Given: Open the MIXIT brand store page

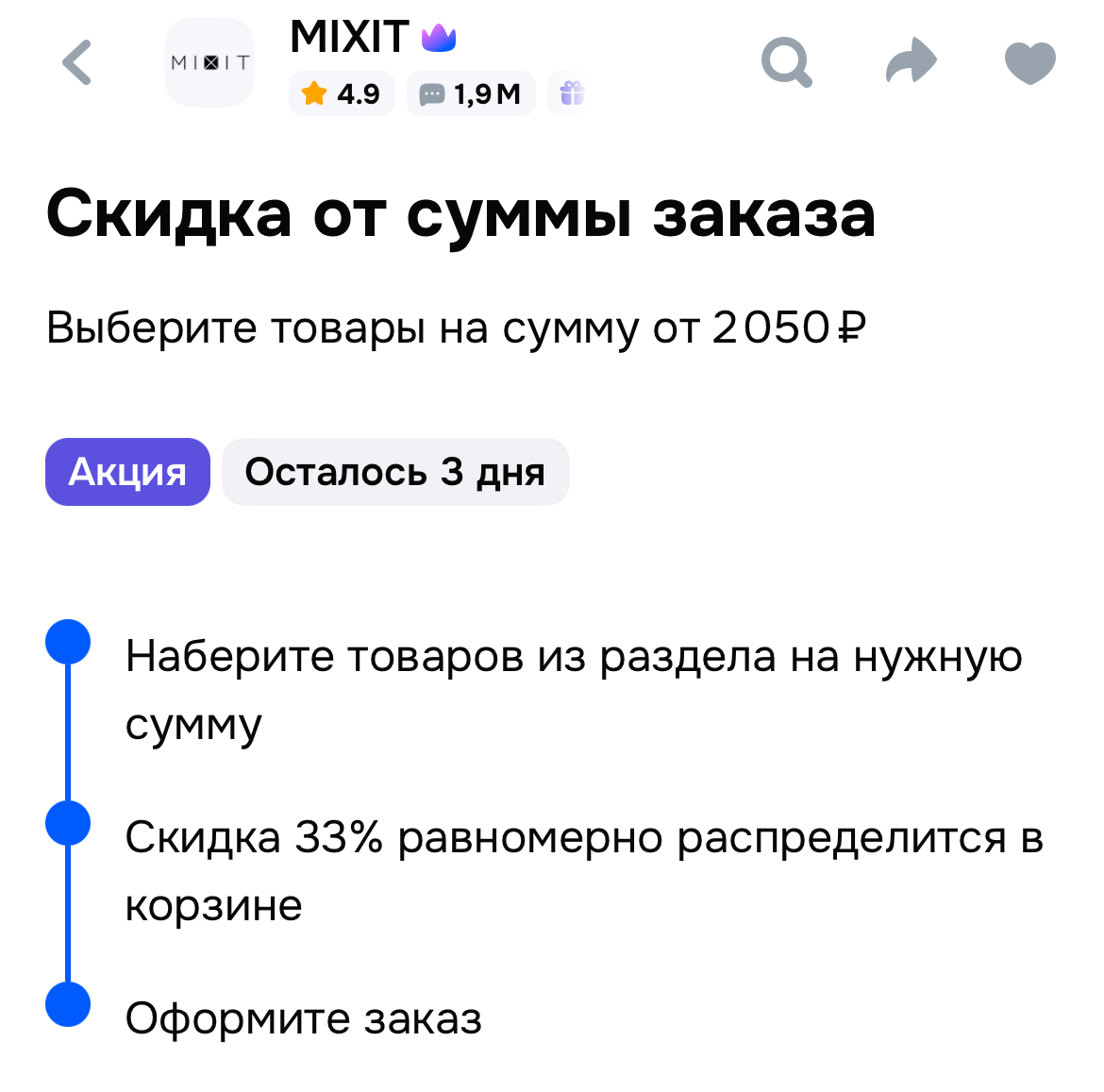Looking at the screenshot, I should (209, 62).
